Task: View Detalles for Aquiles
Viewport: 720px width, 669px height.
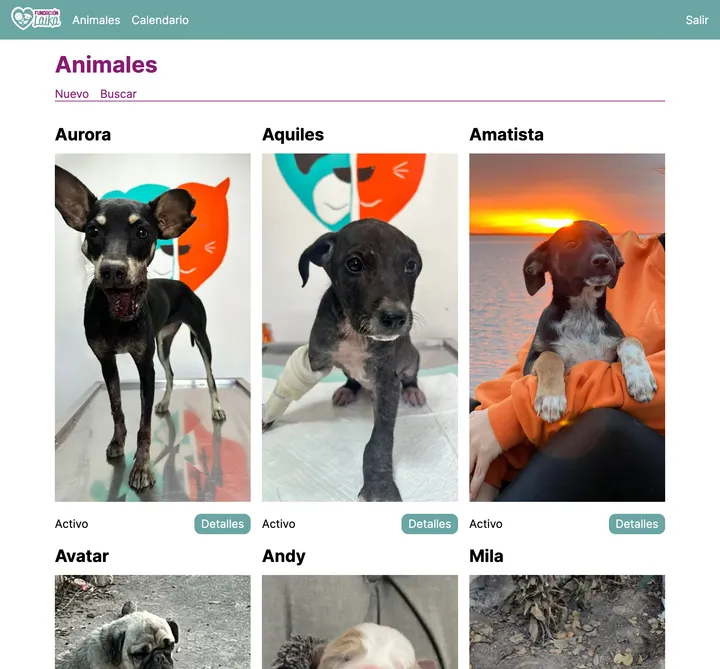Action: (x=429, y=524)
